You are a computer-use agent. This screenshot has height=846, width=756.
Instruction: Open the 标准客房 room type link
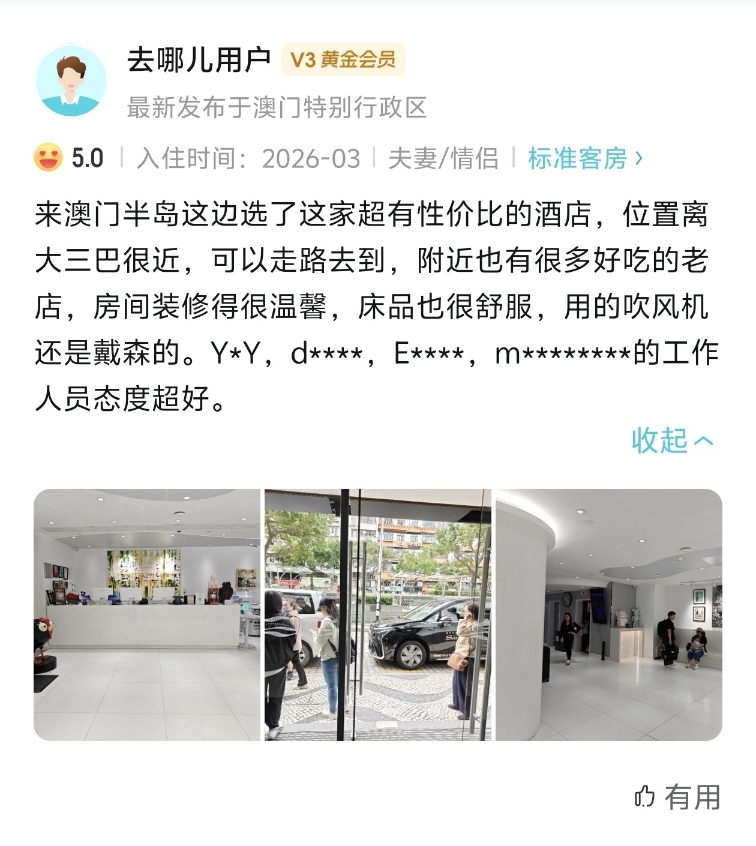(x=585, y=158)
